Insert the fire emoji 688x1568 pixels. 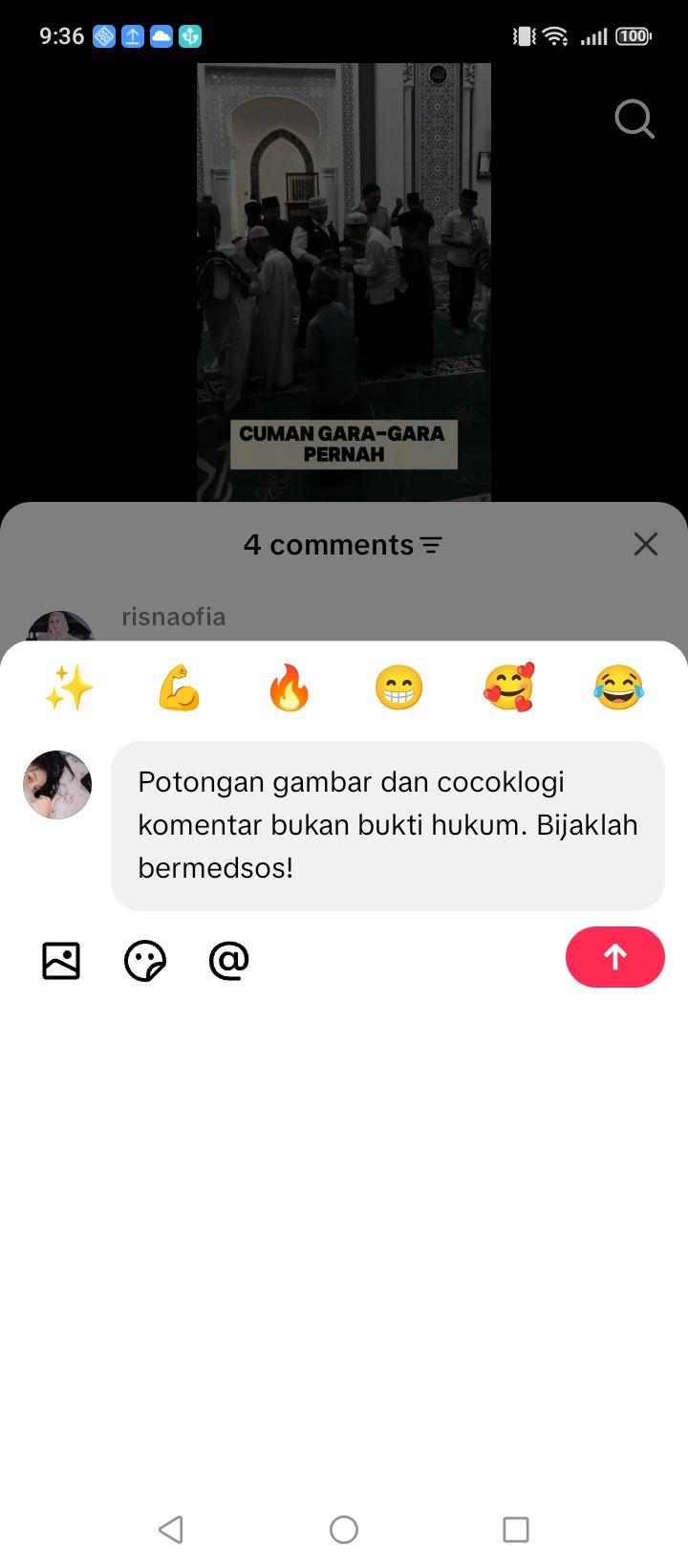pyautogui.click(x=289, y=688)
